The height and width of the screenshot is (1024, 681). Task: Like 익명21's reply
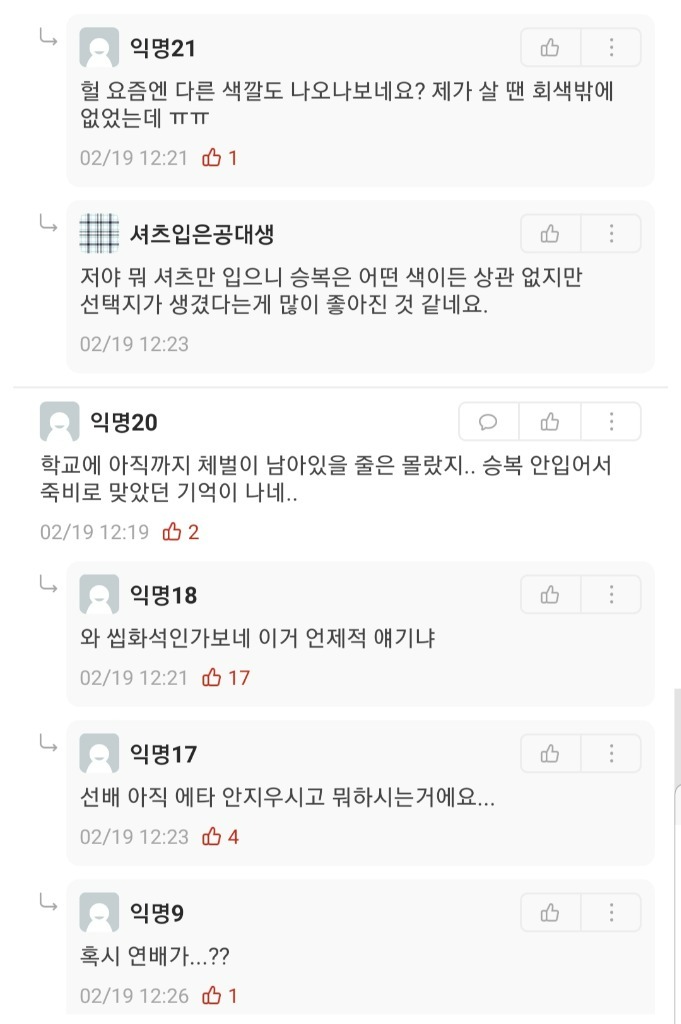(x=550, y=47)
